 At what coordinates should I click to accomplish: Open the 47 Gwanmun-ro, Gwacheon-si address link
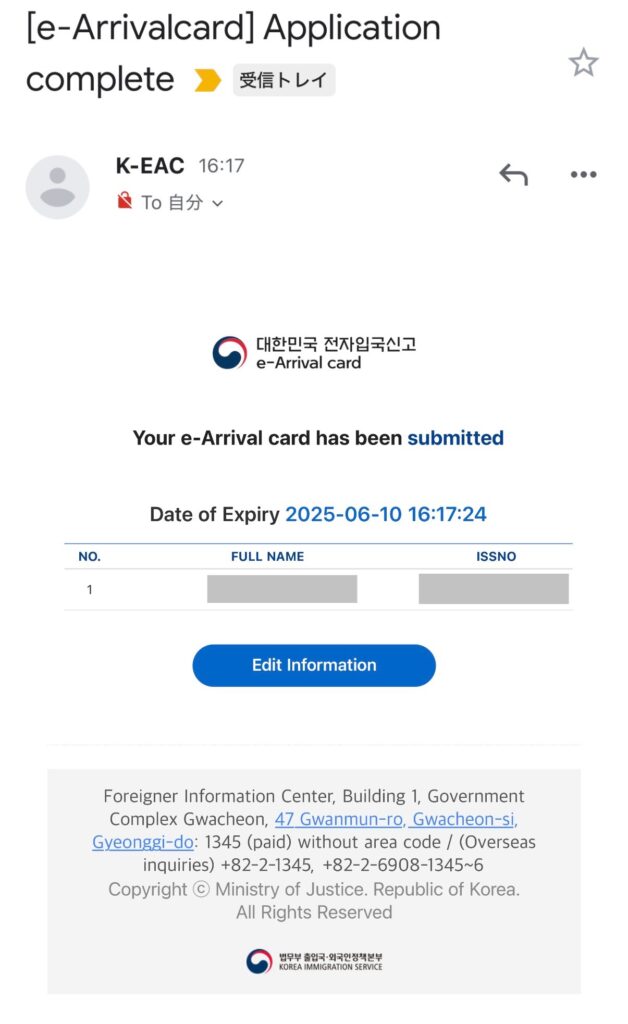[396, 819]
